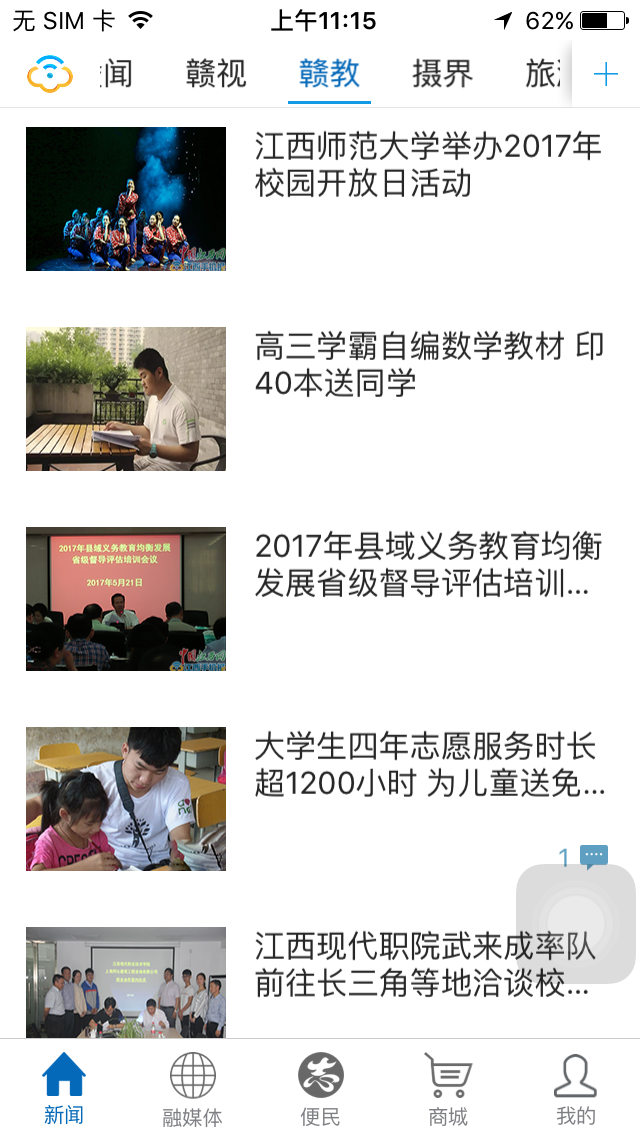Switch to the 摄界 tab

(442, 74)
